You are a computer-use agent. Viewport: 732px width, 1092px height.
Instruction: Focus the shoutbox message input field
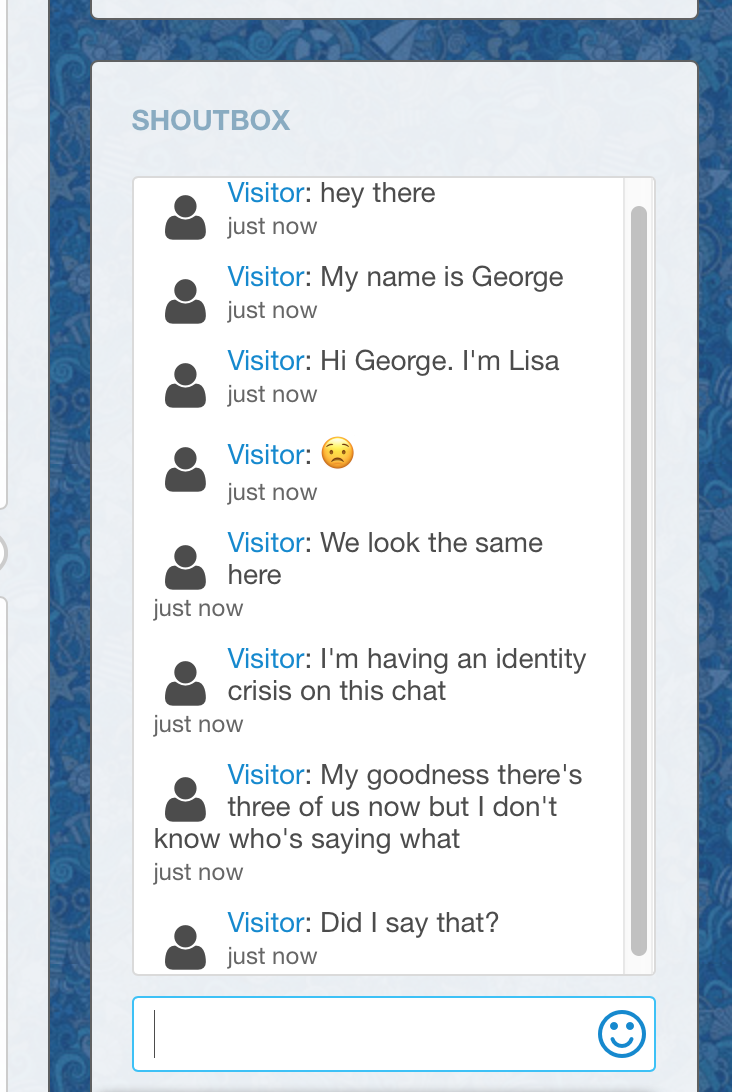(x=370, y=1034)
